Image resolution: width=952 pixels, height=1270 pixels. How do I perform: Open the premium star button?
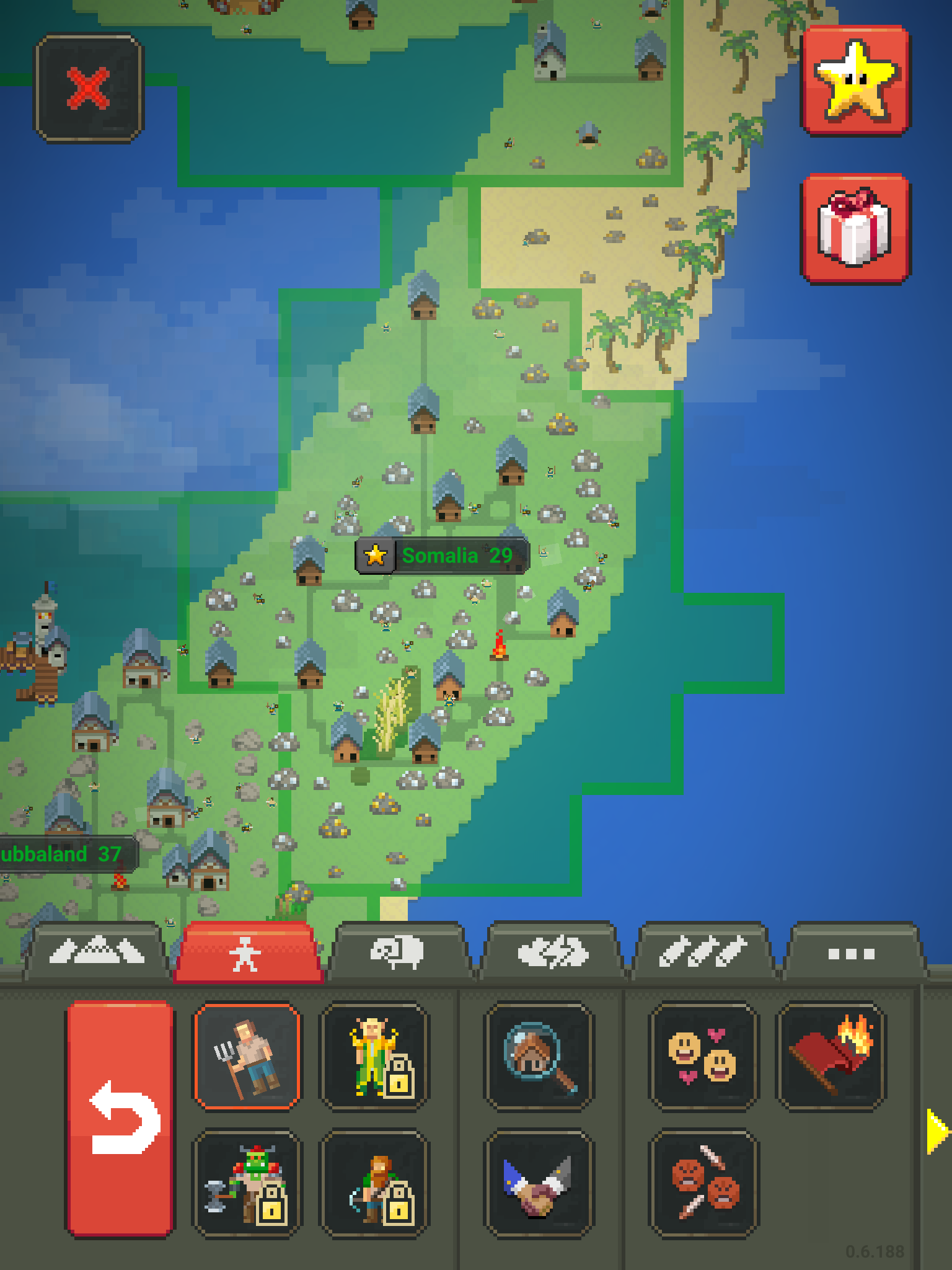point(855,81)
